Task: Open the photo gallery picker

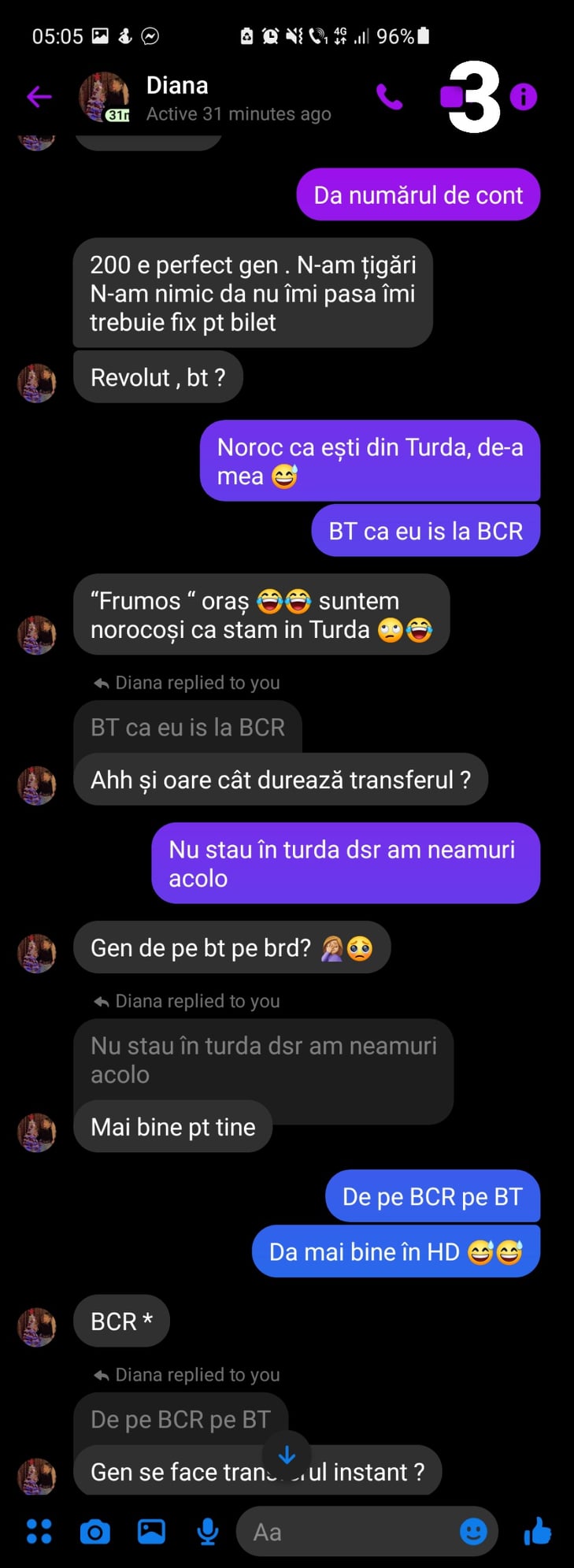Action: click(x=151, y=1531)
